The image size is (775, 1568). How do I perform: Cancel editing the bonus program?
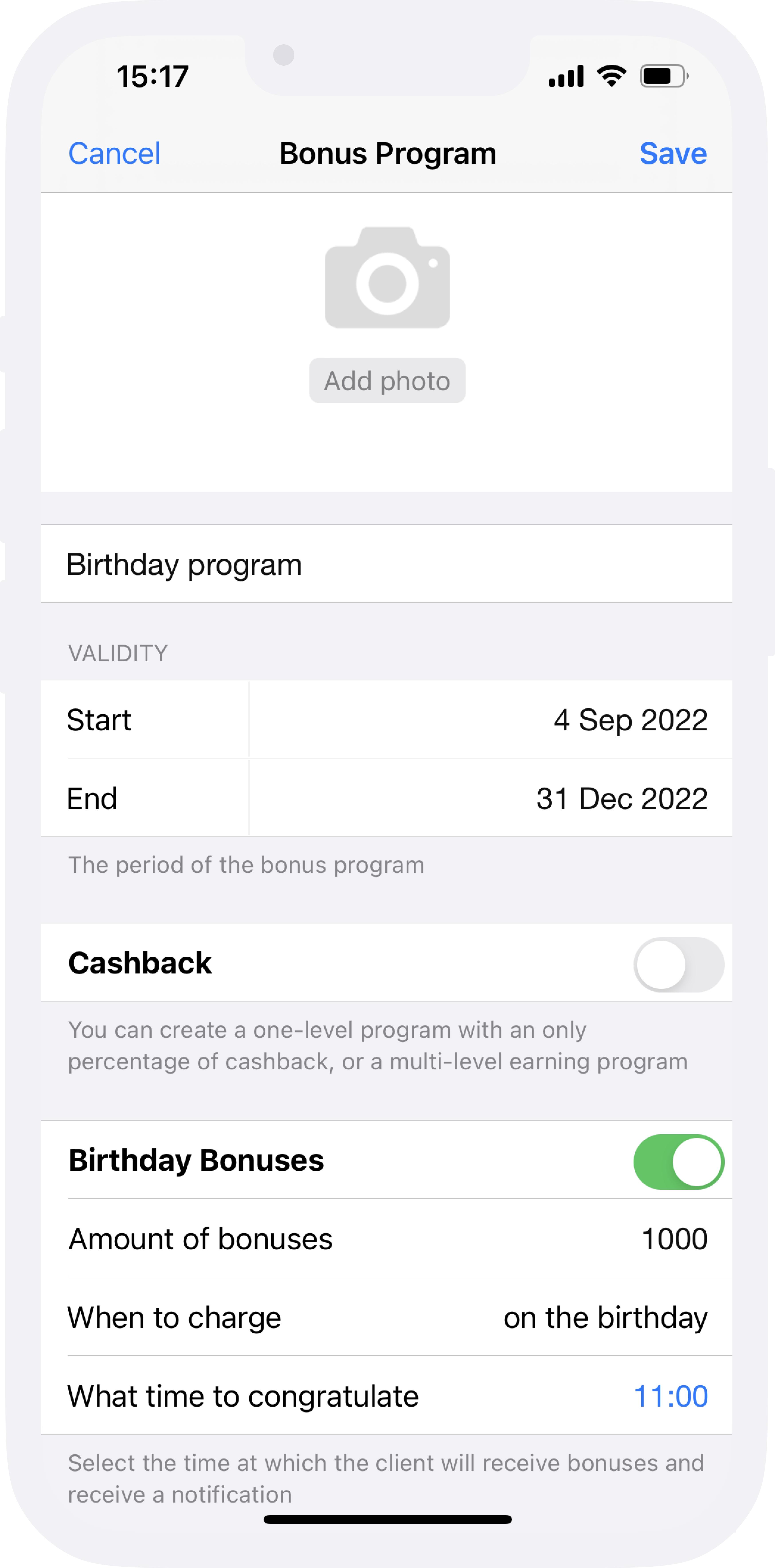pos(114,153)
